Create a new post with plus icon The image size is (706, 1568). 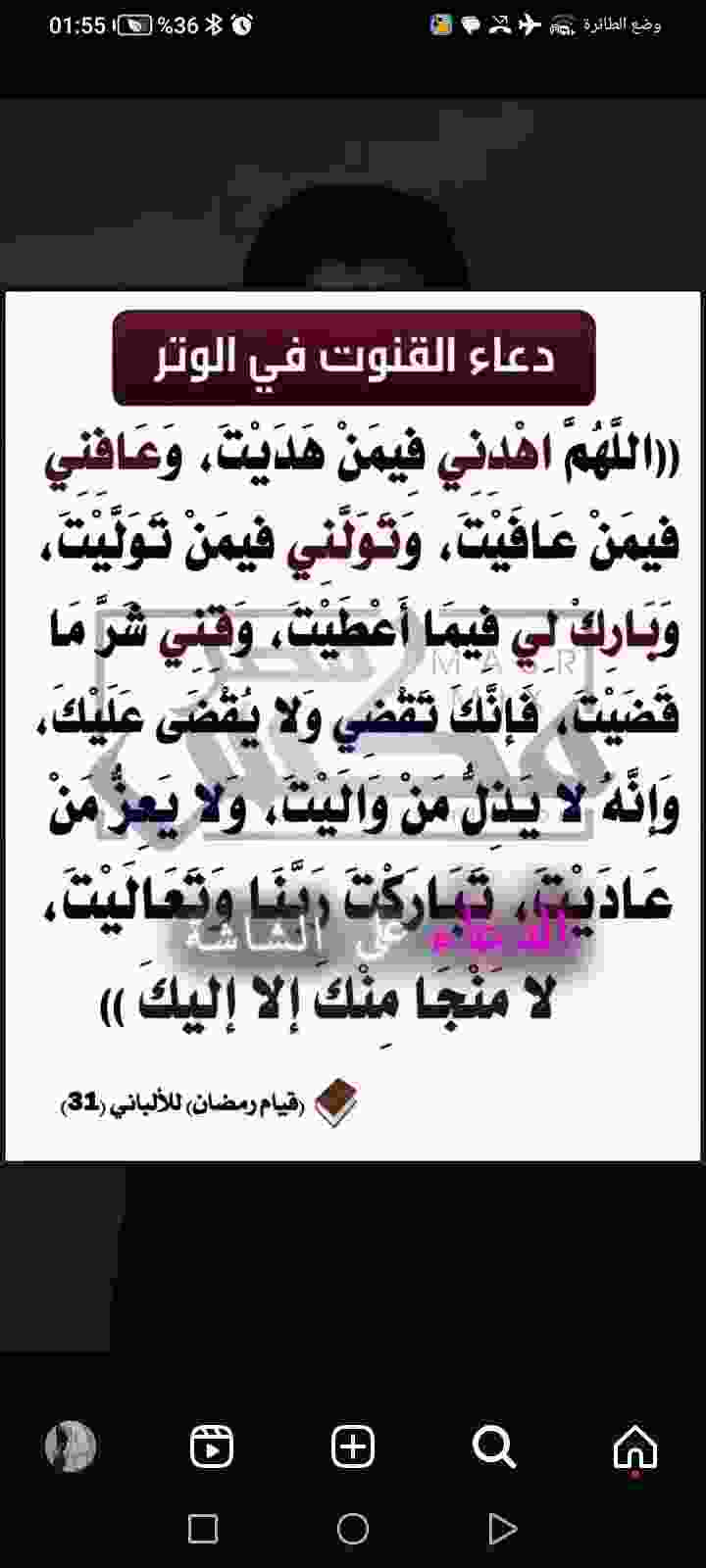pos(353,1446)
